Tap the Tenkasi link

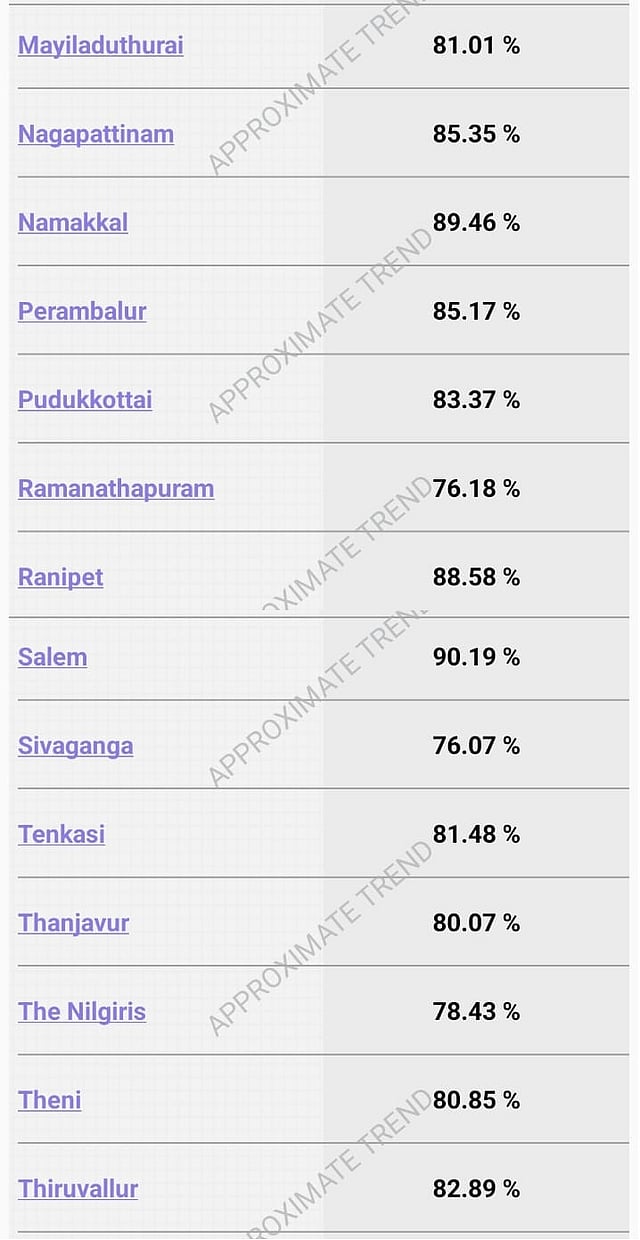(x=61, y=834)
